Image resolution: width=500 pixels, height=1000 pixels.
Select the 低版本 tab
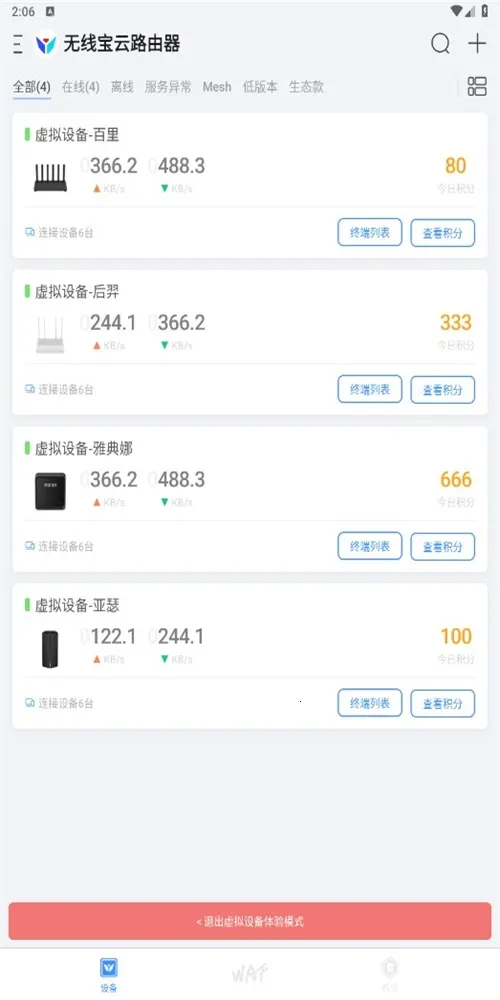pyautogui.click(x=260, y=87)
